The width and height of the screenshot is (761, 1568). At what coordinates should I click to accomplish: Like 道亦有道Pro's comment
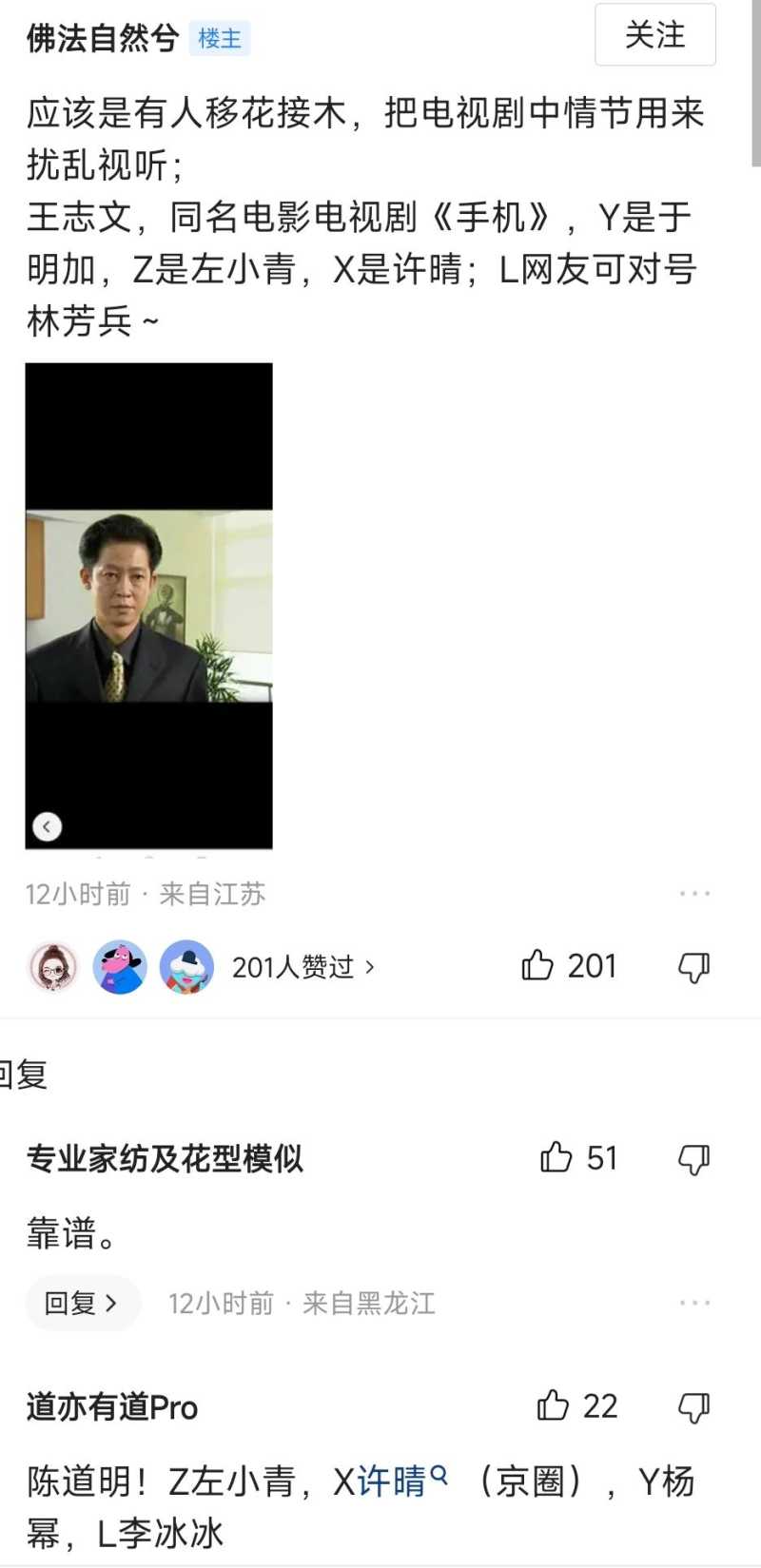(x=554, y=1405)
